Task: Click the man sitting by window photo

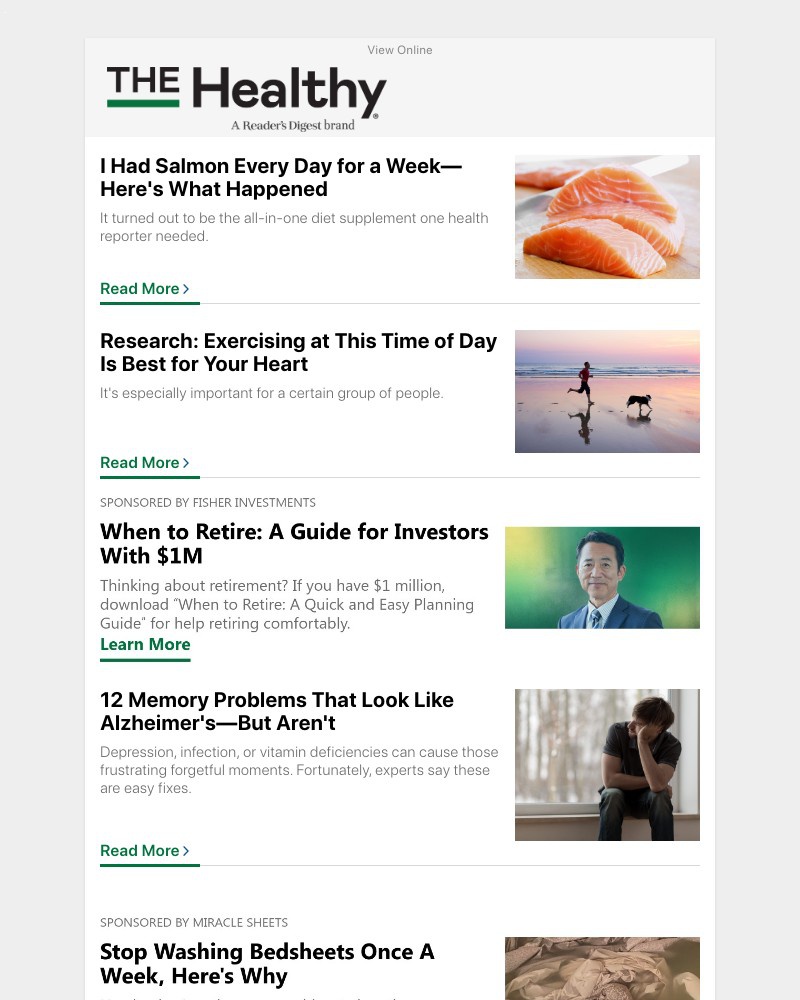Action: click(x=607, y=764)
